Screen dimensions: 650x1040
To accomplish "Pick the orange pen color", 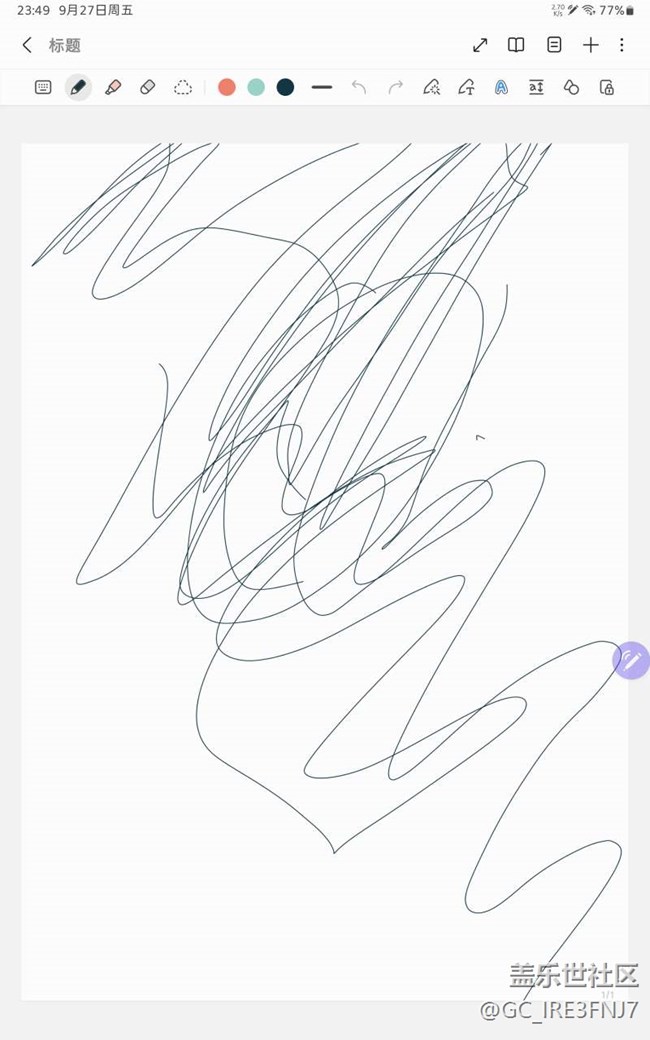I will (x=227, y=87).
